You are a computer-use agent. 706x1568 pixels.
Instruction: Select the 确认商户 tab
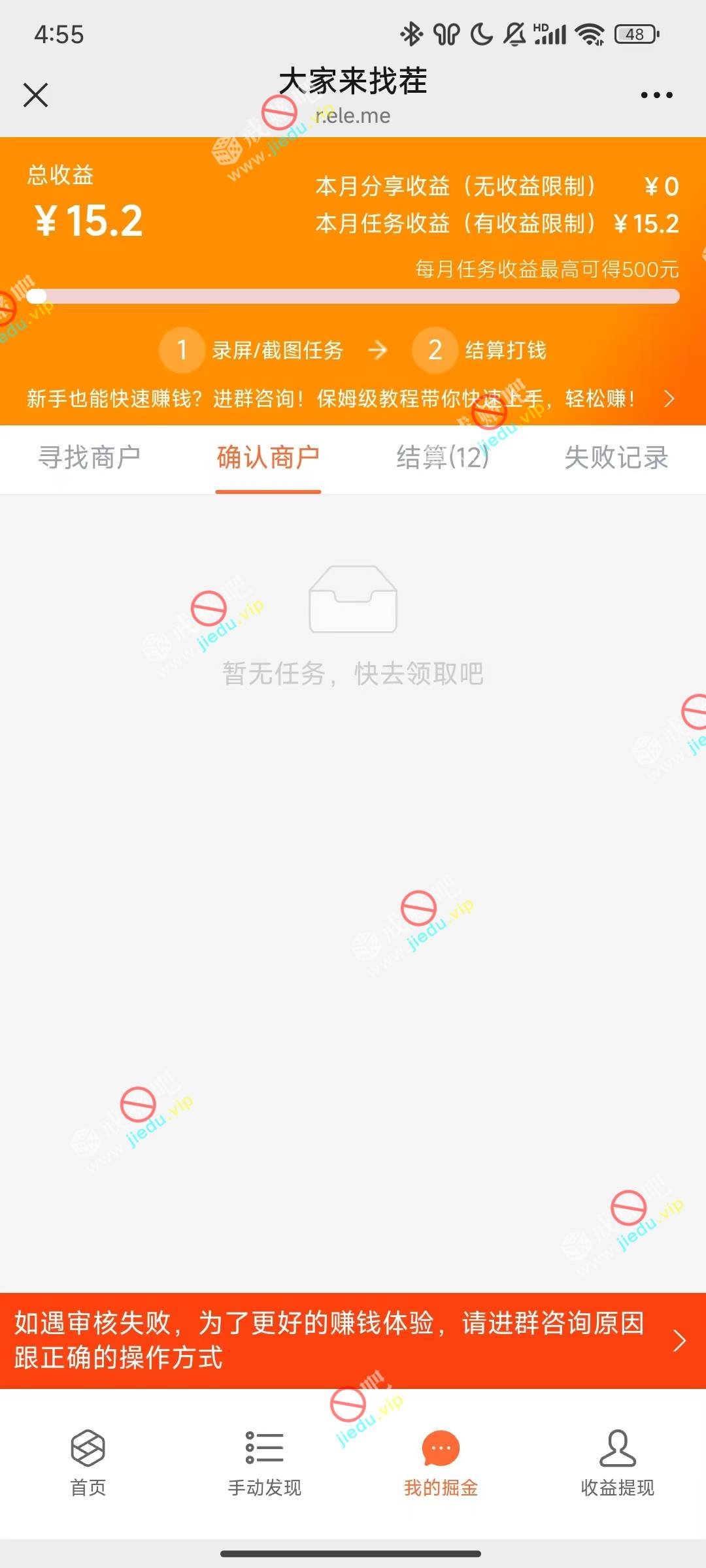point(268,457)
